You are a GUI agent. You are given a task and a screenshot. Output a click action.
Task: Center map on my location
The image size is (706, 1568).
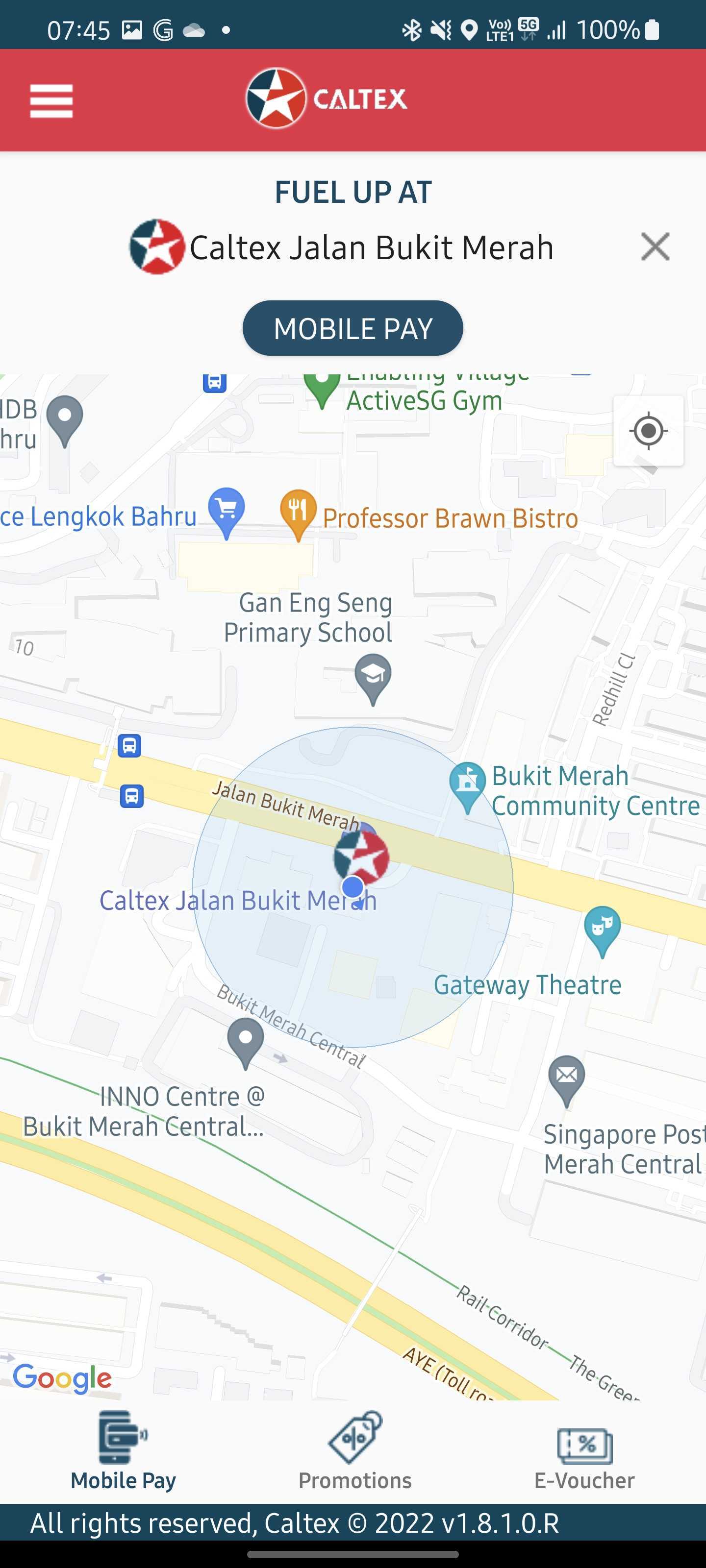648,430
